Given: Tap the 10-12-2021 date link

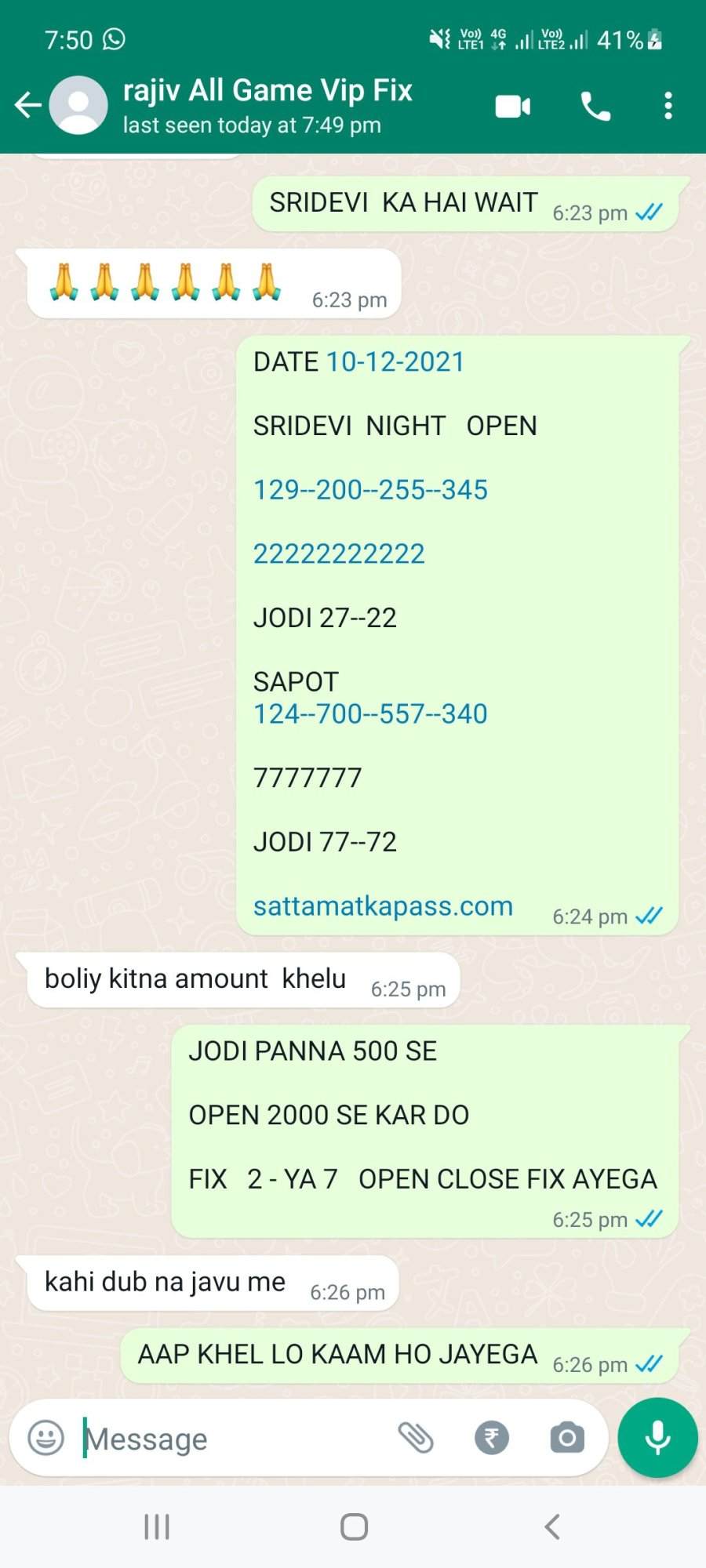Looking at the screenshot, I should coord(395,362).
